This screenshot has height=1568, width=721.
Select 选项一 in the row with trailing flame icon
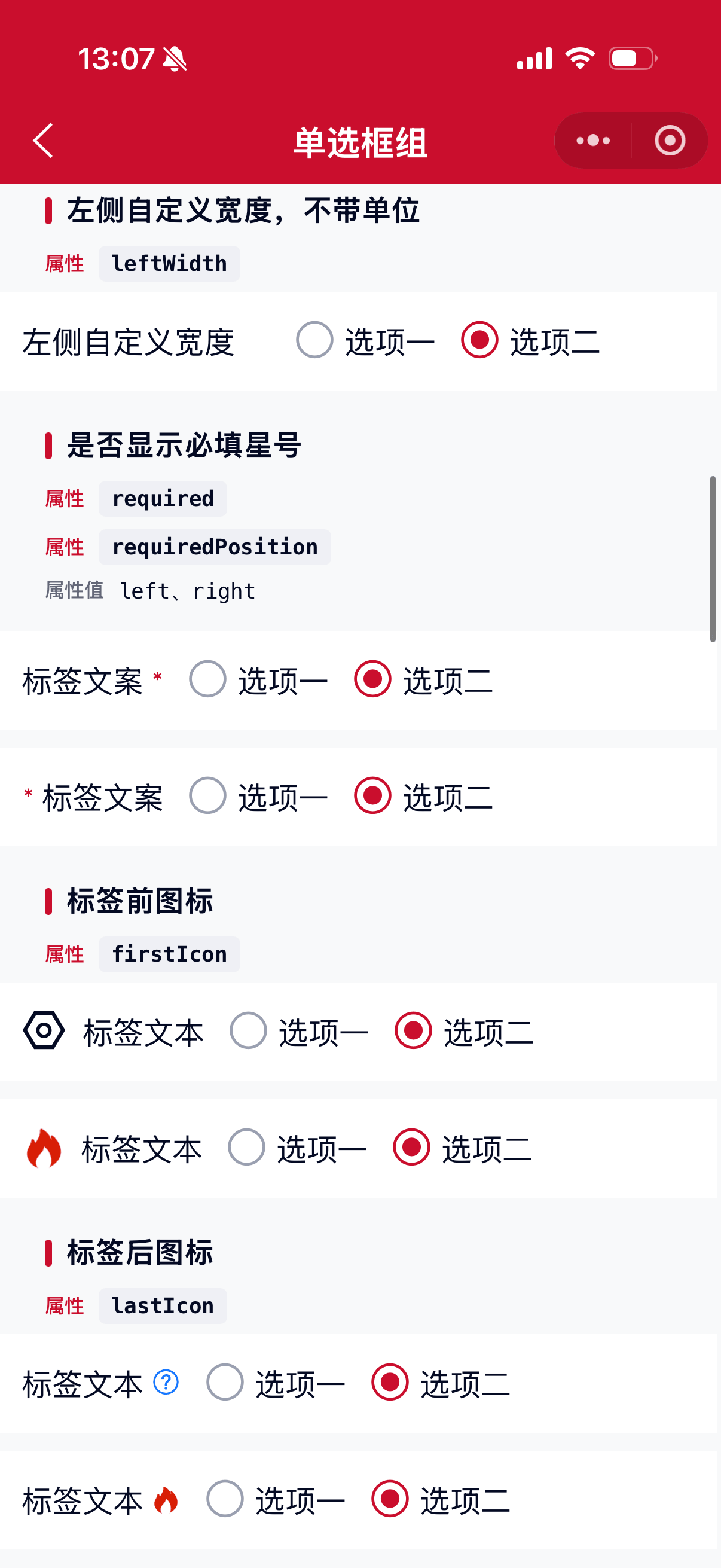(x=276, y=1500)
